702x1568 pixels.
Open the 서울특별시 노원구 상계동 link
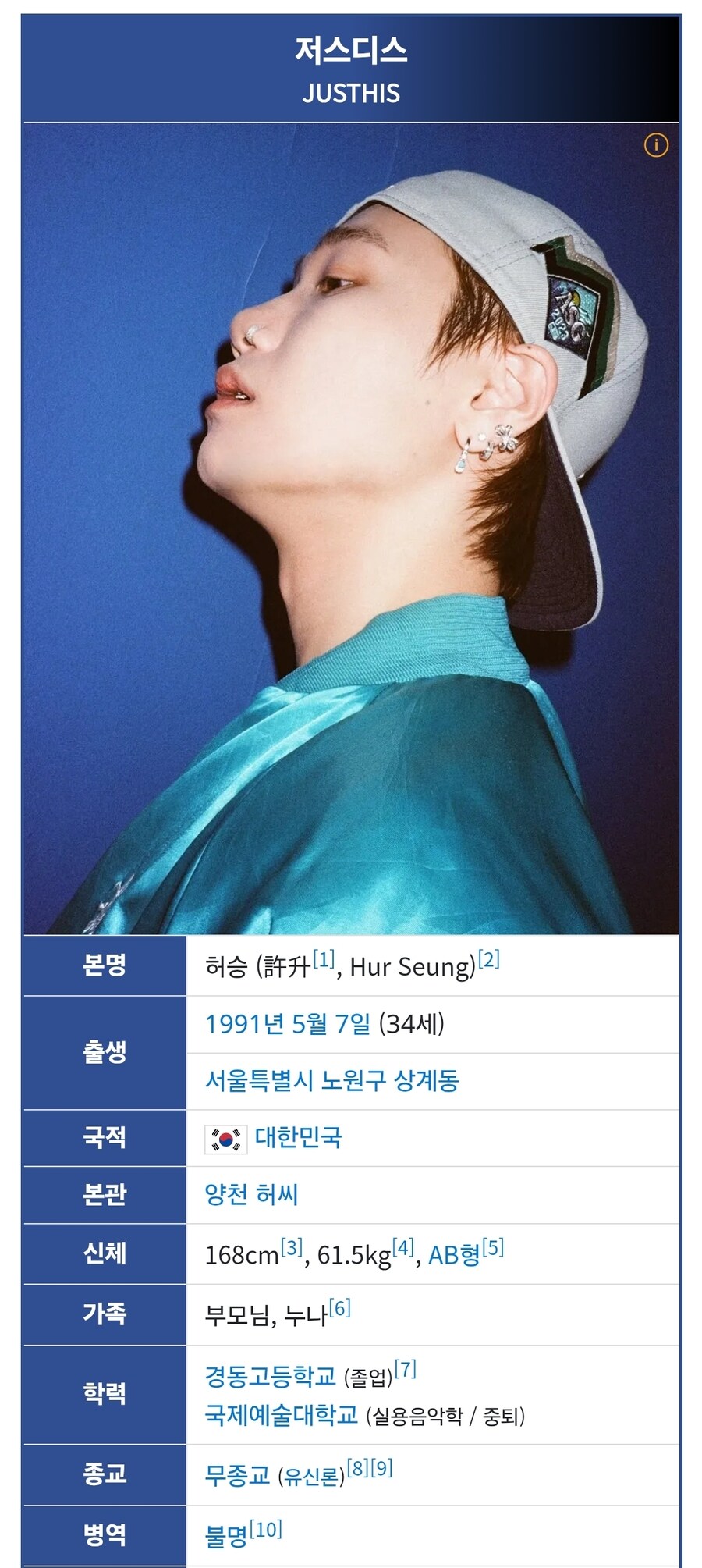coord(331,1081)
